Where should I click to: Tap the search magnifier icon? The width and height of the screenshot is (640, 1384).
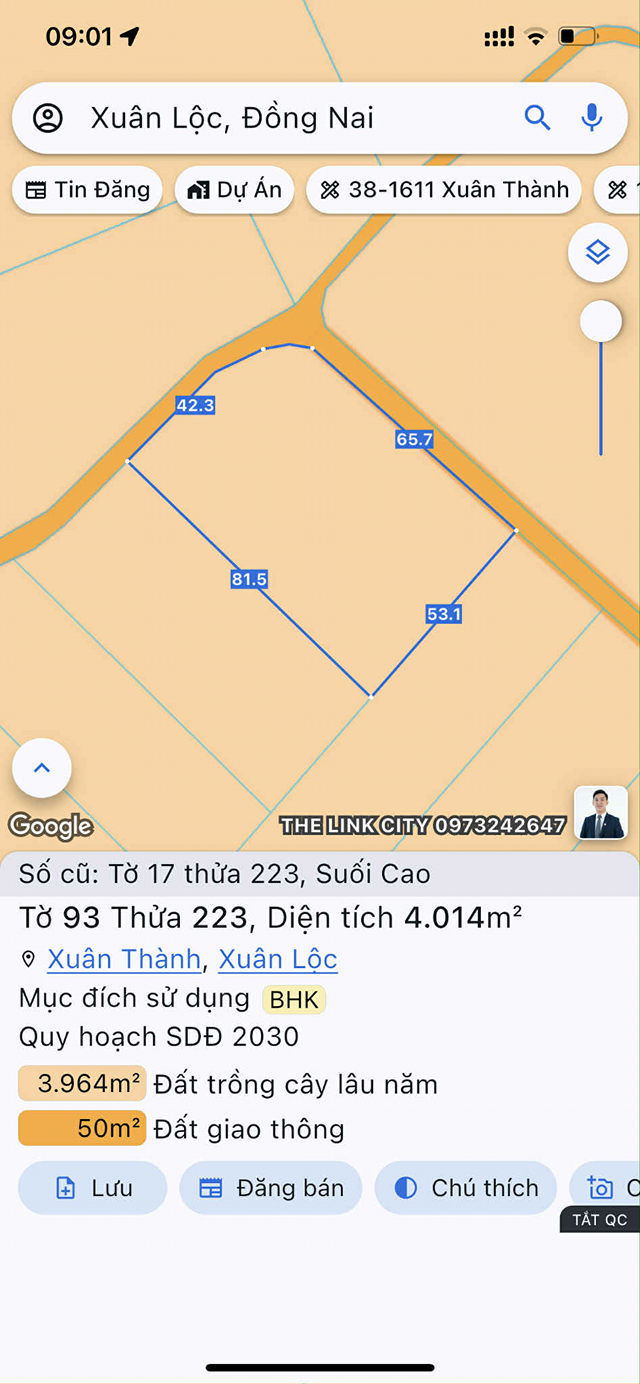click(537, 118)
